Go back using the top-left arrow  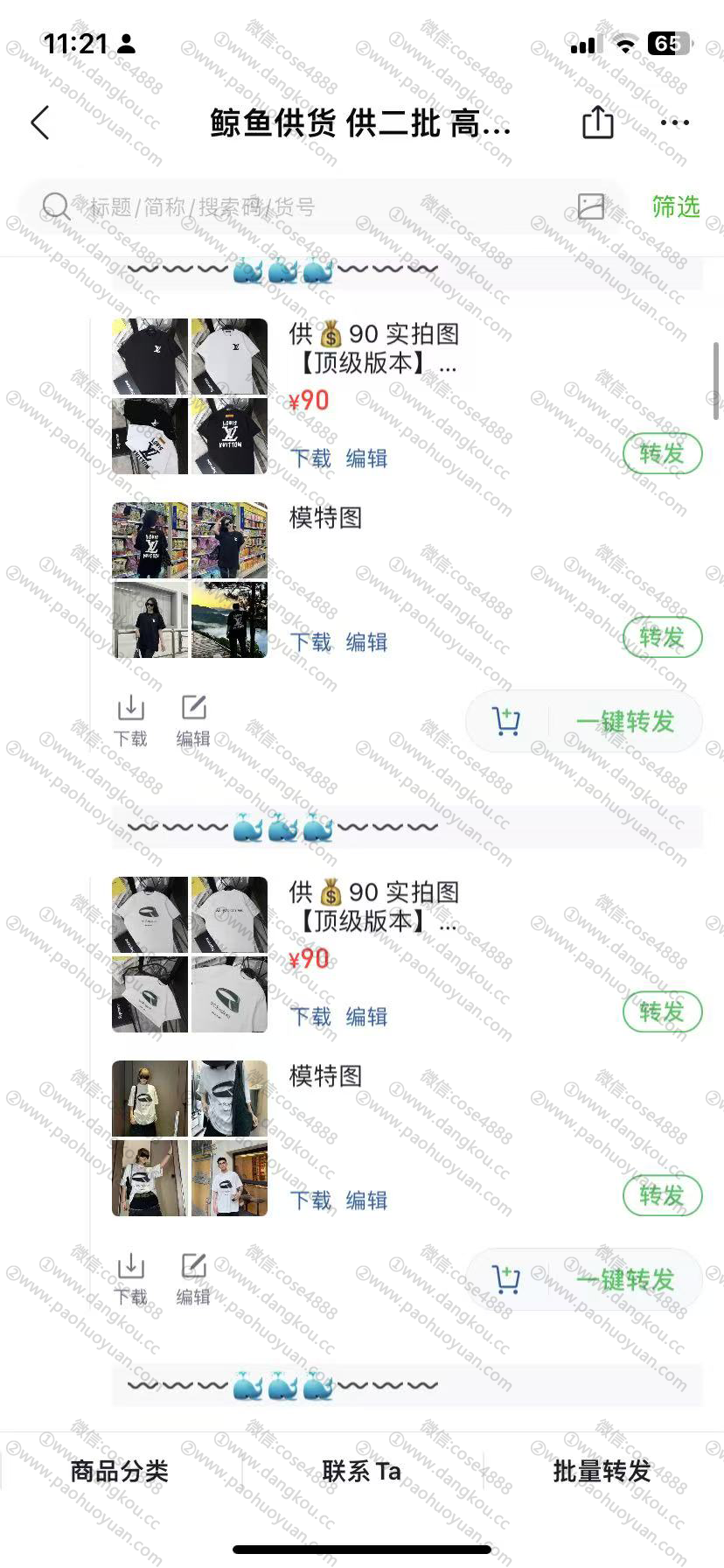tap(40, 122)
